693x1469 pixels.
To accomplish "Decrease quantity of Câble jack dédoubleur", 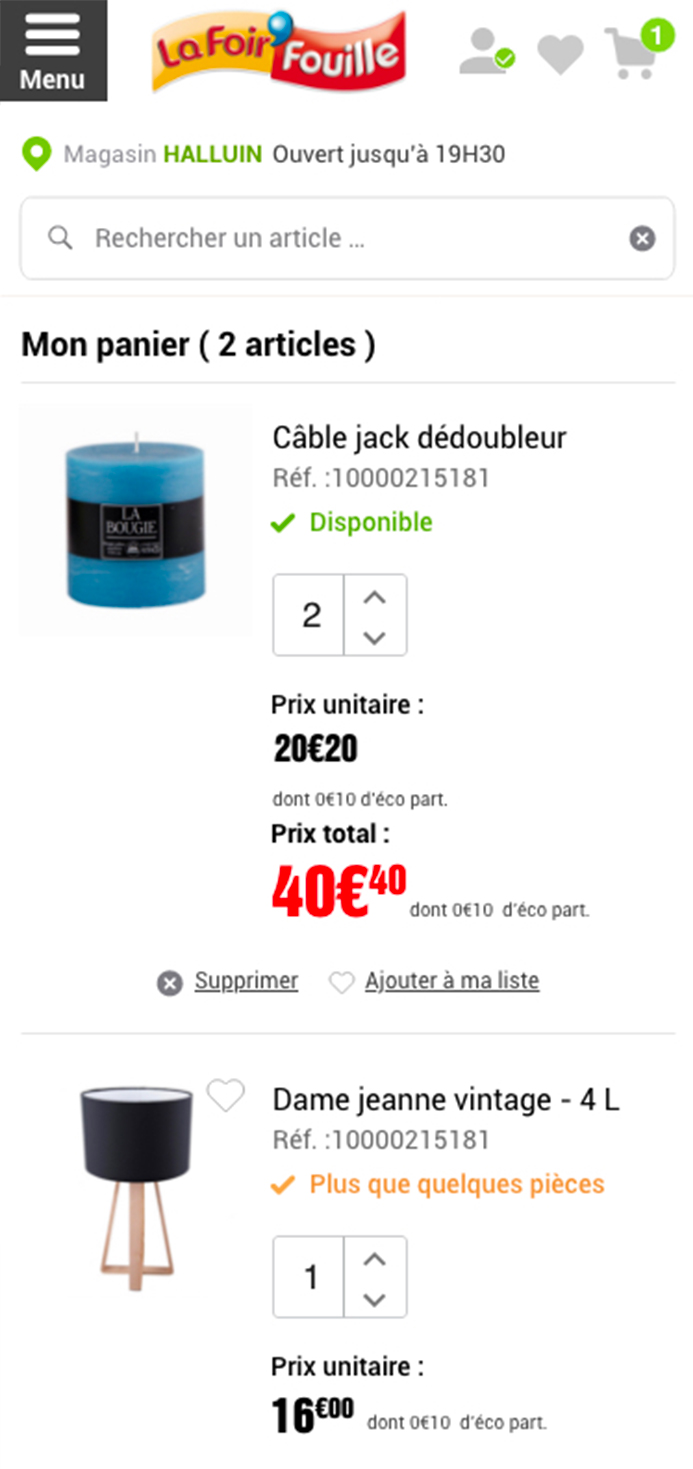I will point(374,636).
